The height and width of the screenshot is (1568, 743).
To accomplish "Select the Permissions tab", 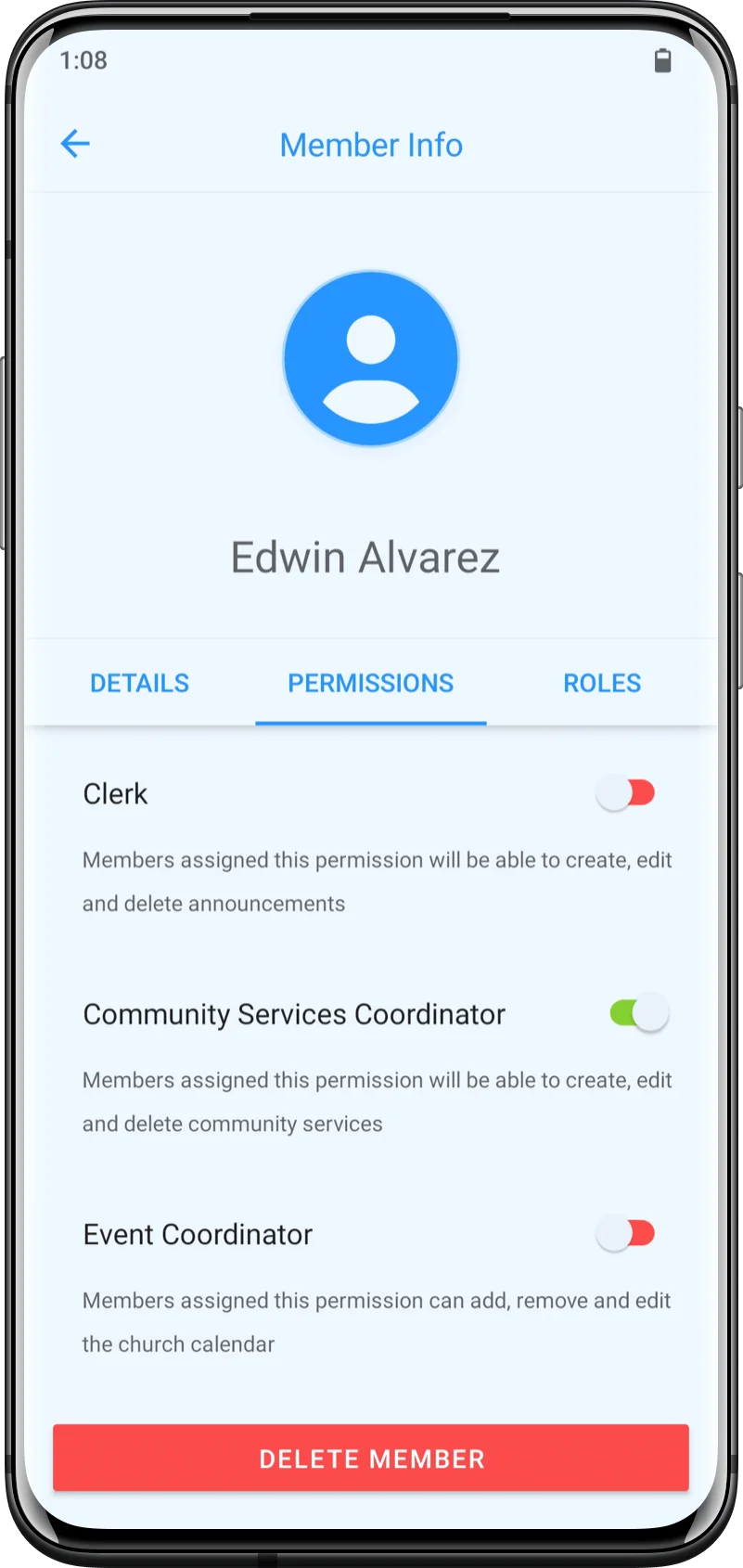I will tap(370, 683).
